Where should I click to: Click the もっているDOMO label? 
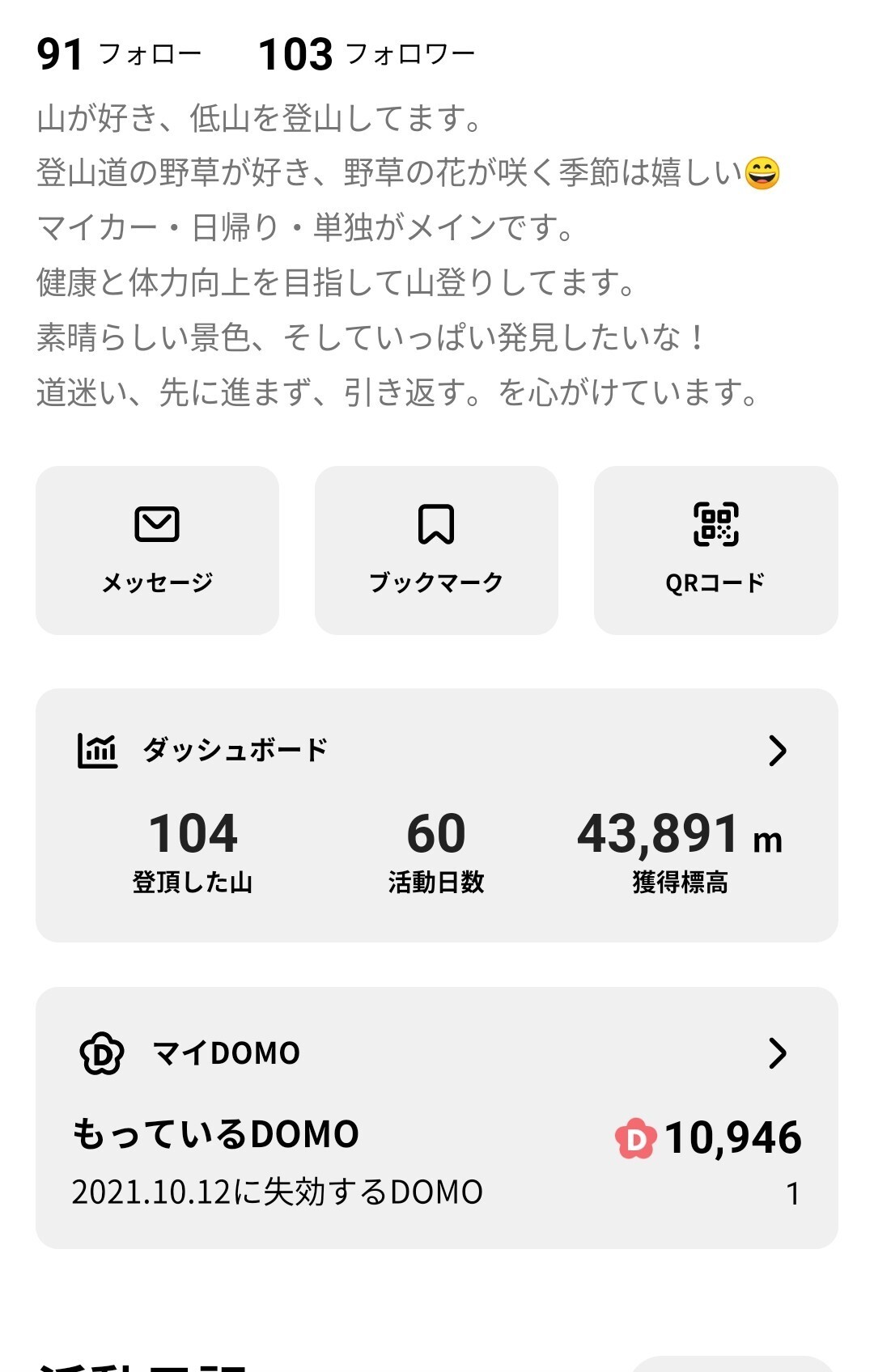click(x=214, y=1136)
